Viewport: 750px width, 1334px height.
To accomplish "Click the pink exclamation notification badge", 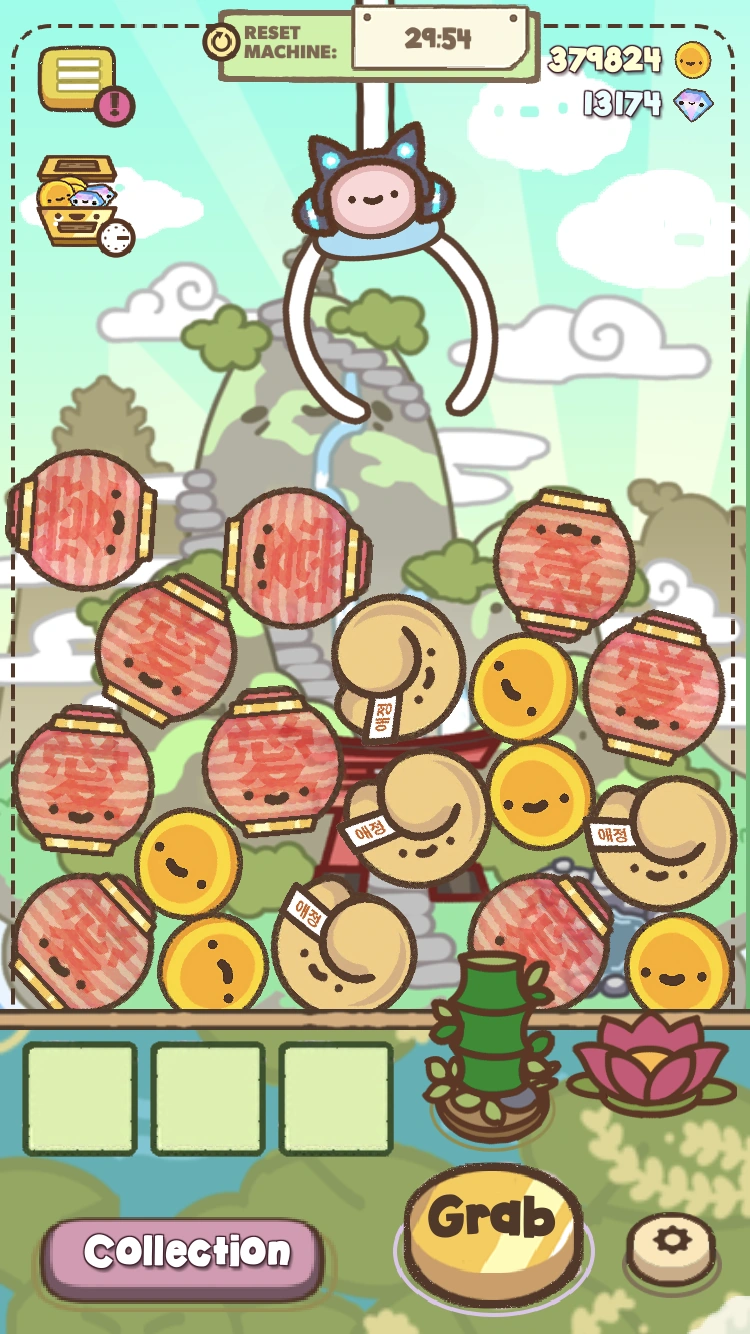I will click(112, 100).
